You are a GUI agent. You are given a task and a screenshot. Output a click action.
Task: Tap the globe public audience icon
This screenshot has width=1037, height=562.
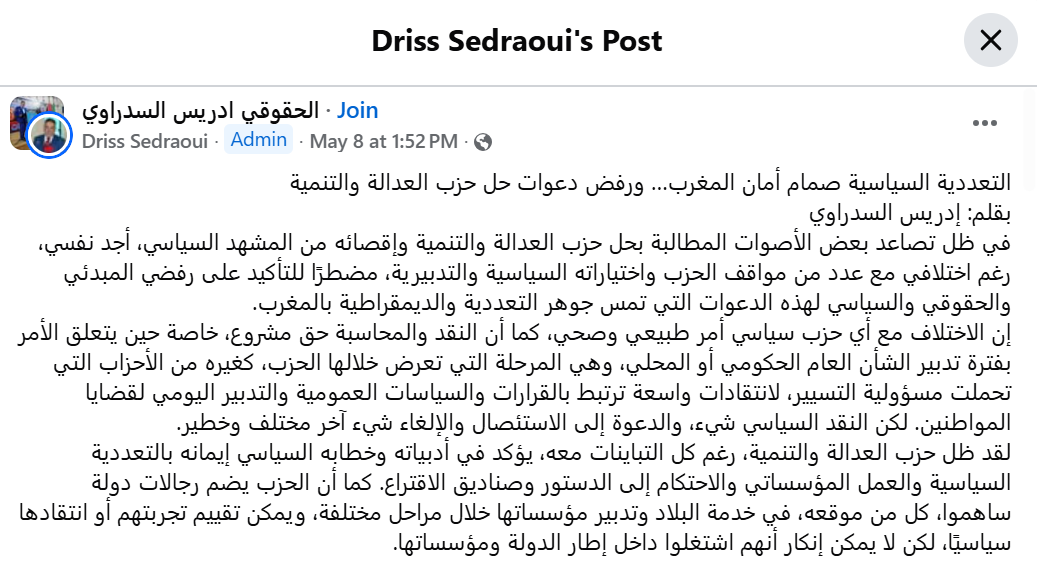pyautogui.click(x=483, y=142)
